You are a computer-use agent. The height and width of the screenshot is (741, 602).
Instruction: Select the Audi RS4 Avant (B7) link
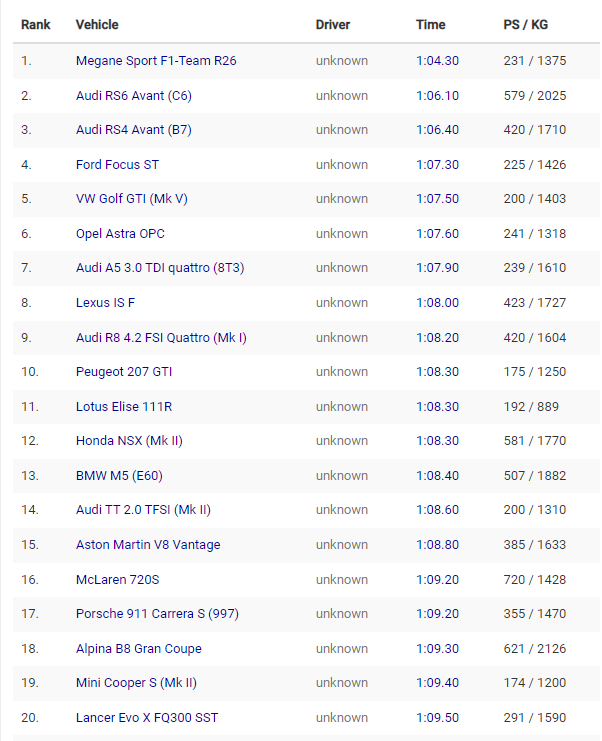click(134, 130)
